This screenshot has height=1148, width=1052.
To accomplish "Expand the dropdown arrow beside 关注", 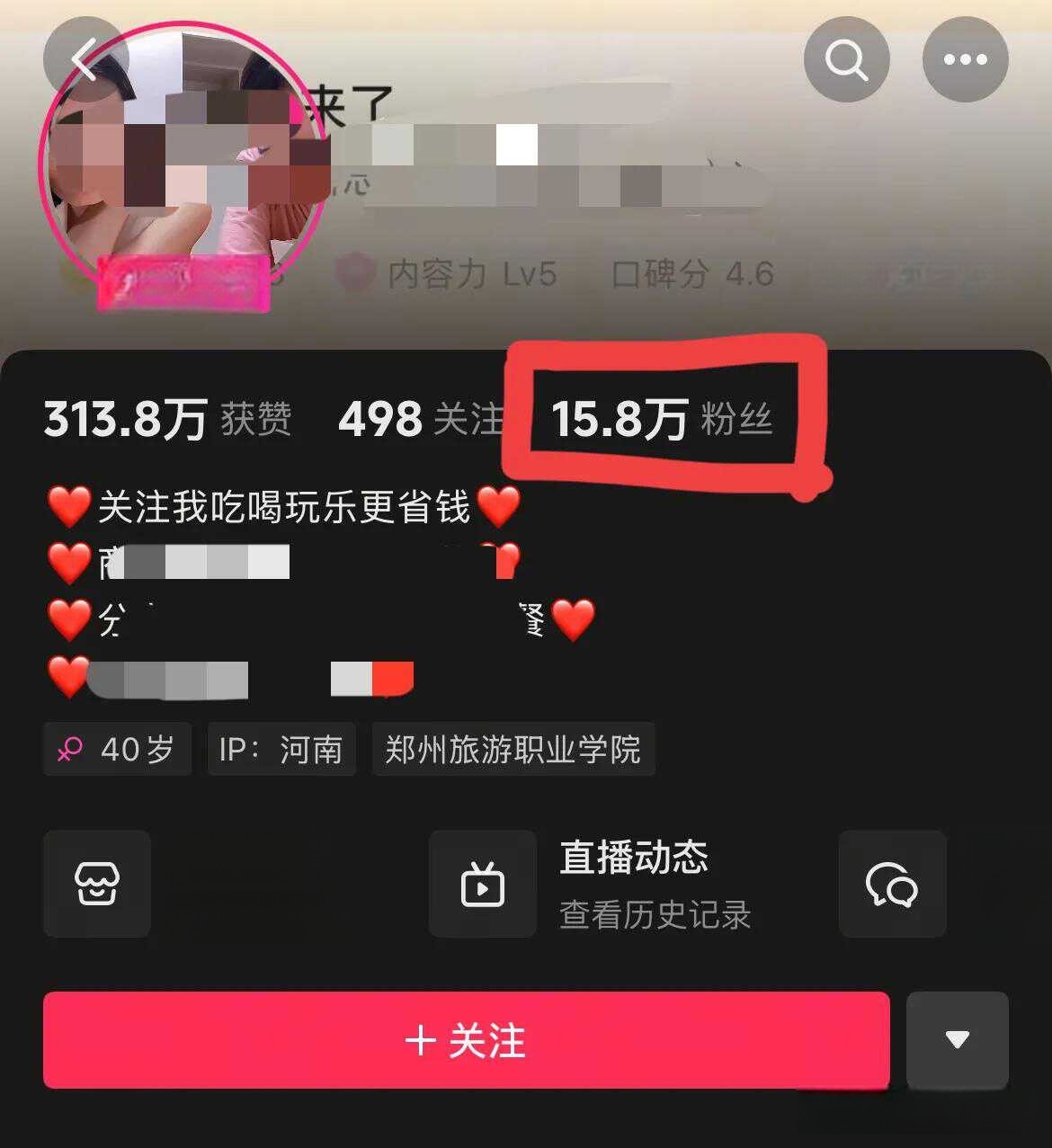I will click(957, 1040).
